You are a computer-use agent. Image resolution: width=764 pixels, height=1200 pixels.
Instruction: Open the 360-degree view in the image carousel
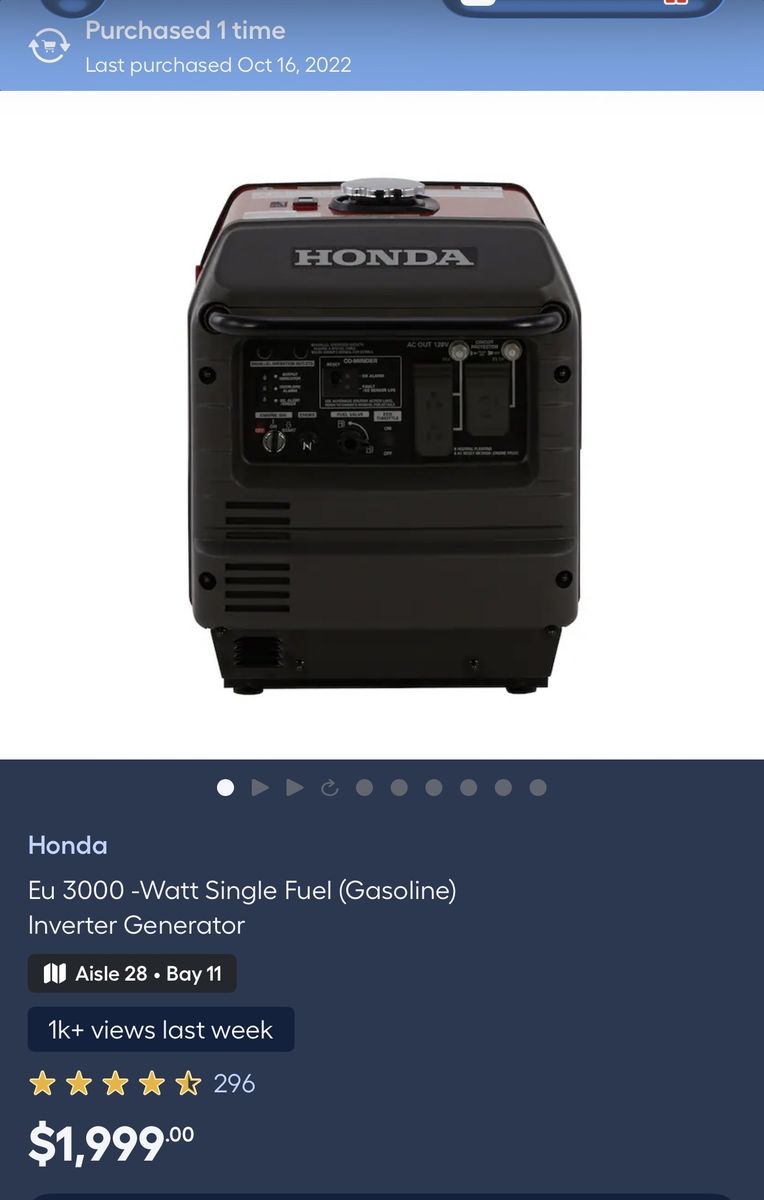click(330, 788)
